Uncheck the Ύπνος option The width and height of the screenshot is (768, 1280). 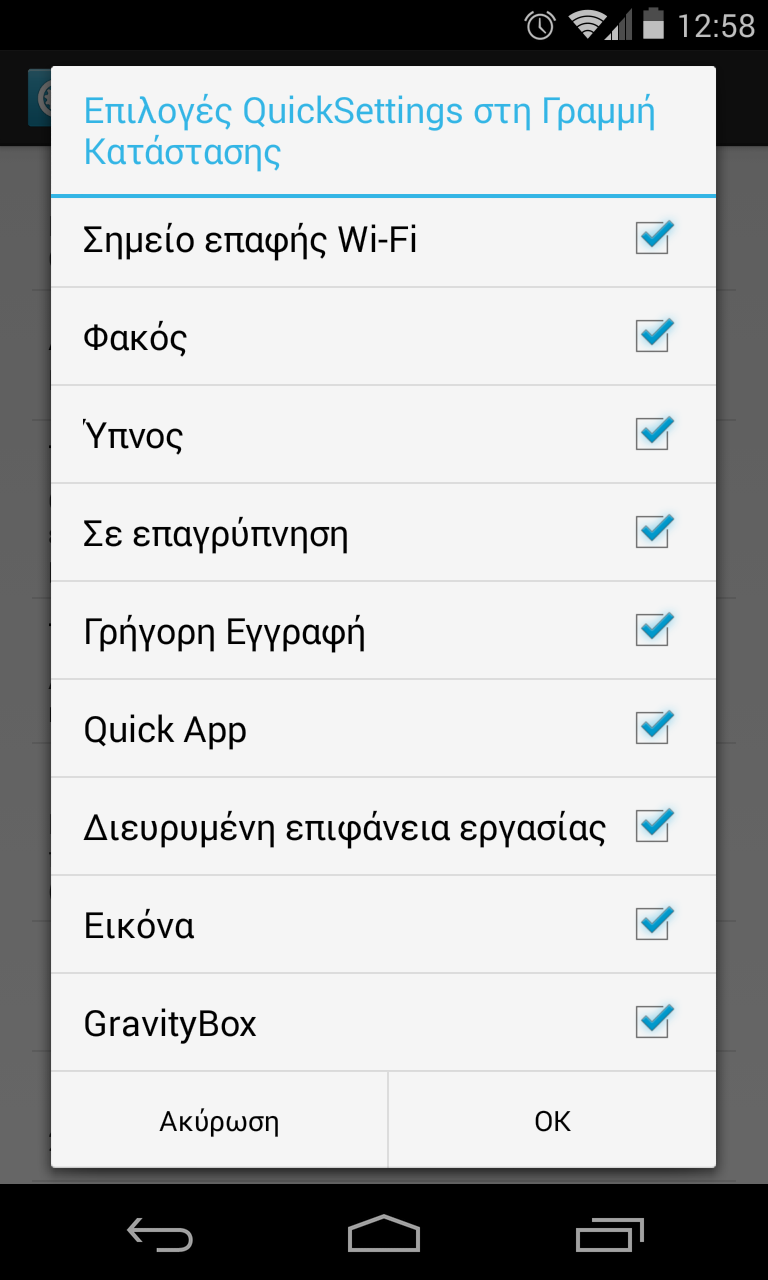[654, 435]
